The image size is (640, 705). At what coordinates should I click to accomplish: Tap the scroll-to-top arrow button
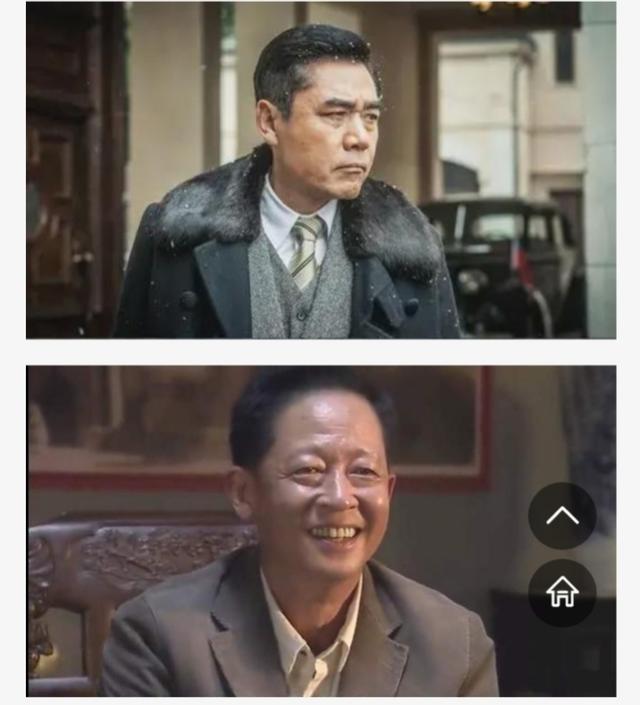(562, 515)
